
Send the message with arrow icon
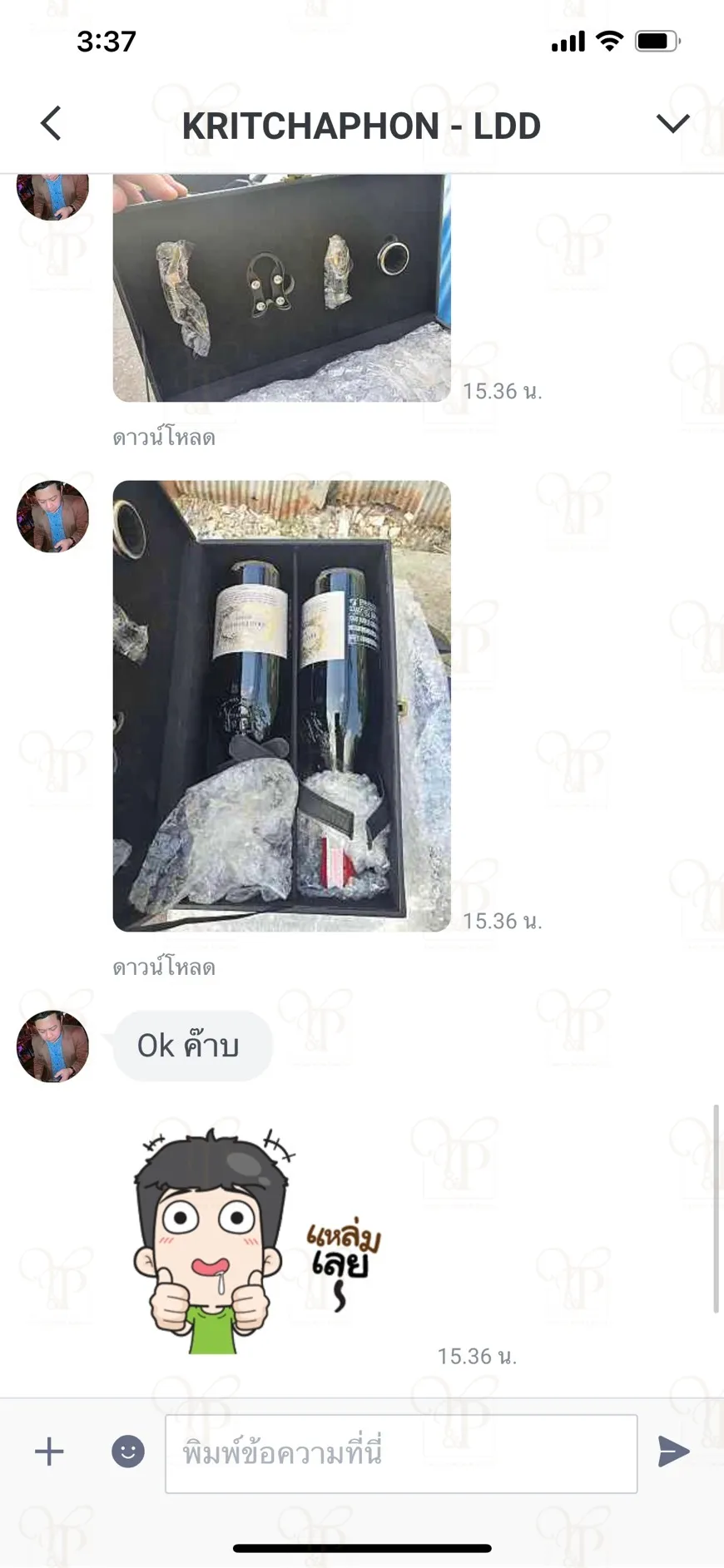click(673, 1452)
